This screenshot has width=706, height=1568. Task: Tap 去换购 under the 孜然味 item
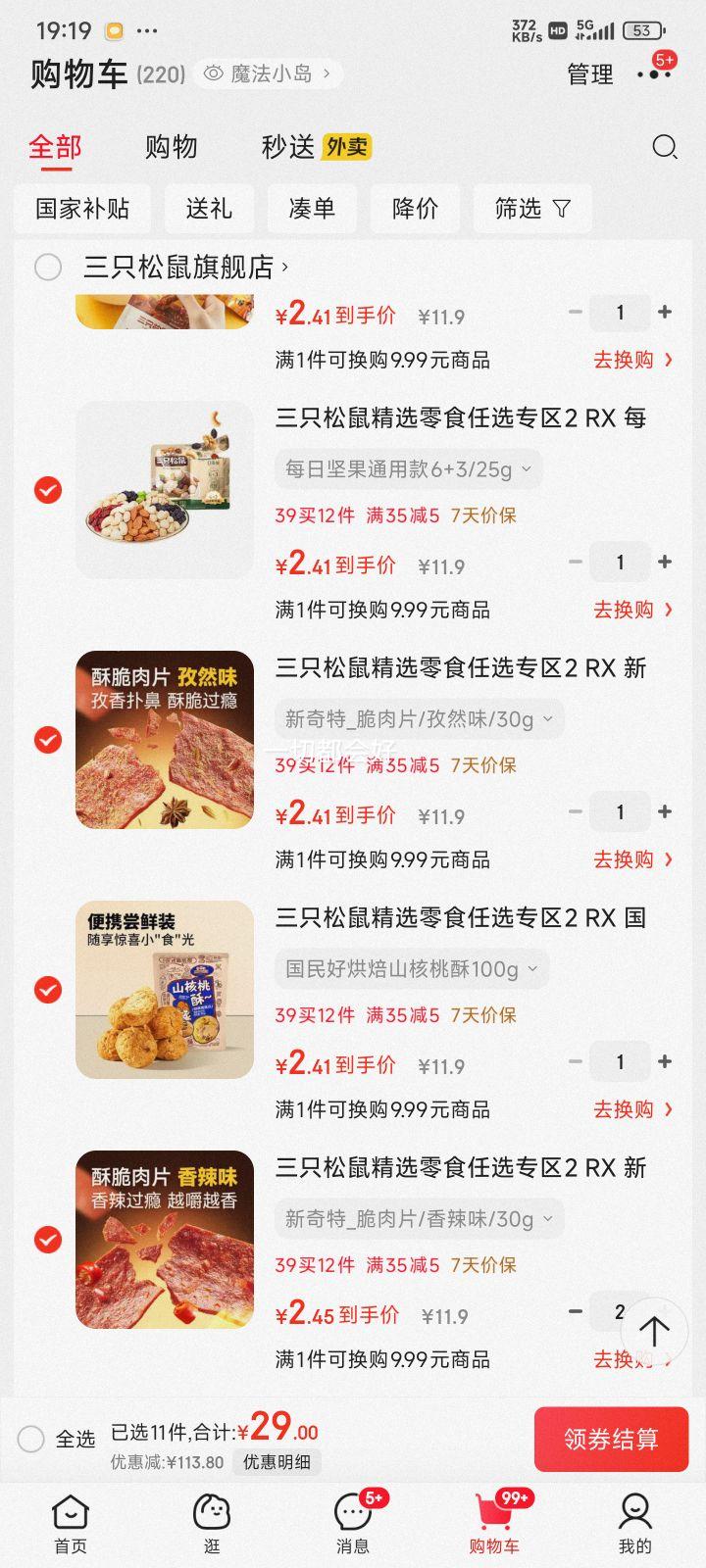633,859
